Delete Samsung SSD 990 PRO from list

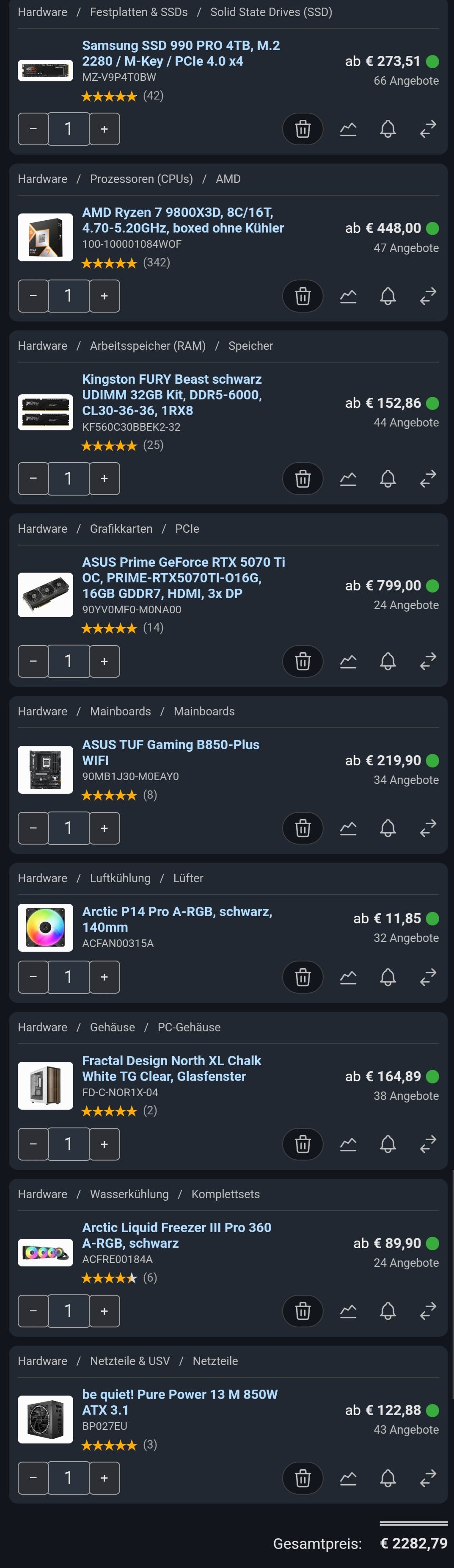(302, 129)
